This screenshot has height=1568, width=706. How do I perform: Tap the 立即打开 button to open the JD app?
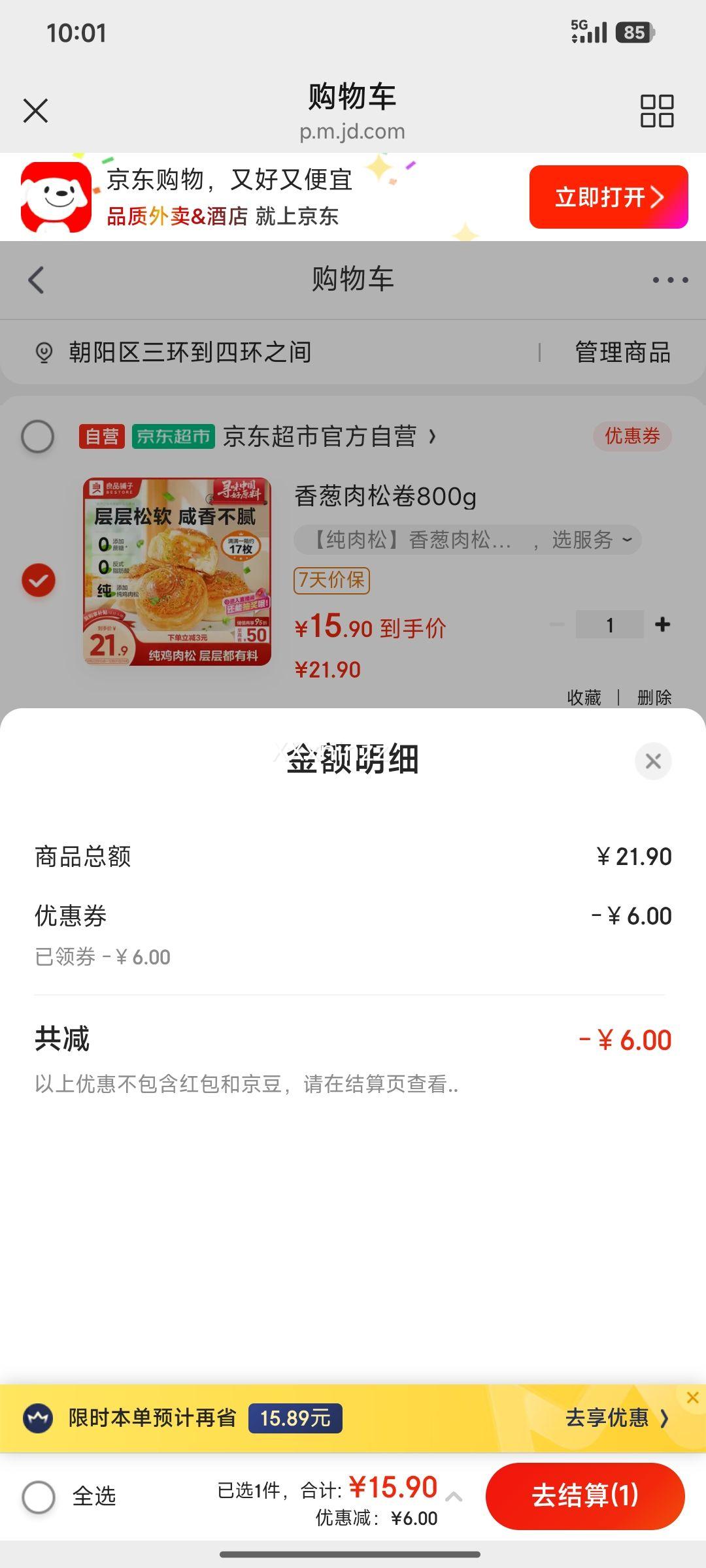click(x=608, y=197)
